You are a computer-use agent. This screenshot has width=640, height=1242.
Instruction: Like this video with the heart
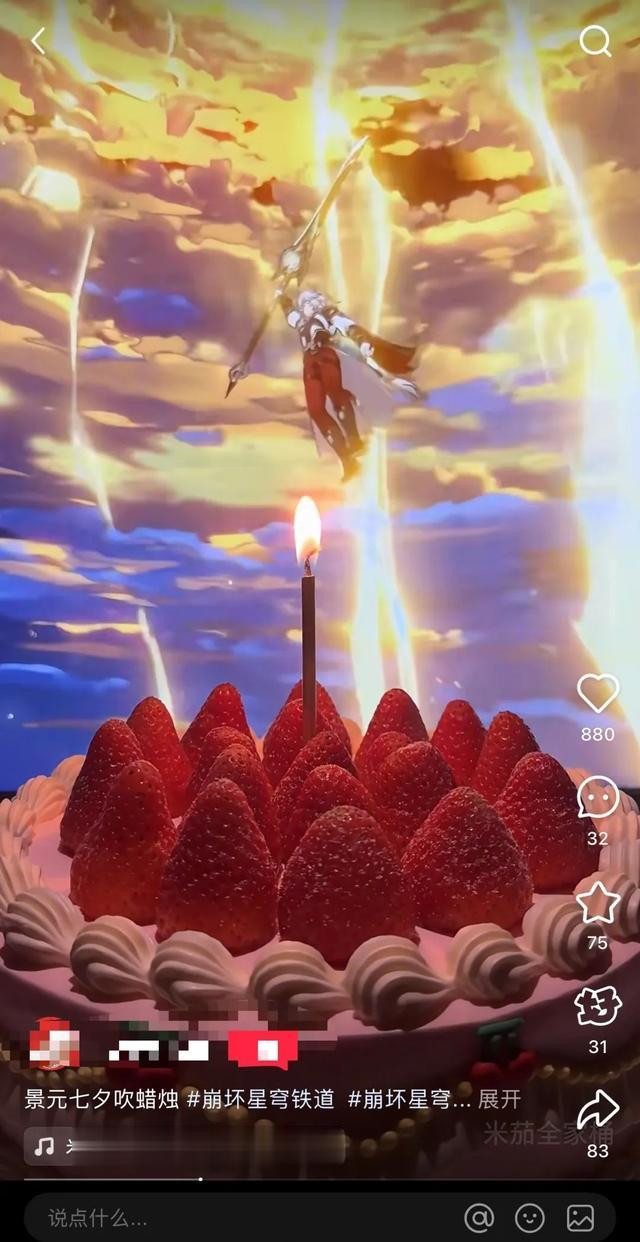[597, 693]
